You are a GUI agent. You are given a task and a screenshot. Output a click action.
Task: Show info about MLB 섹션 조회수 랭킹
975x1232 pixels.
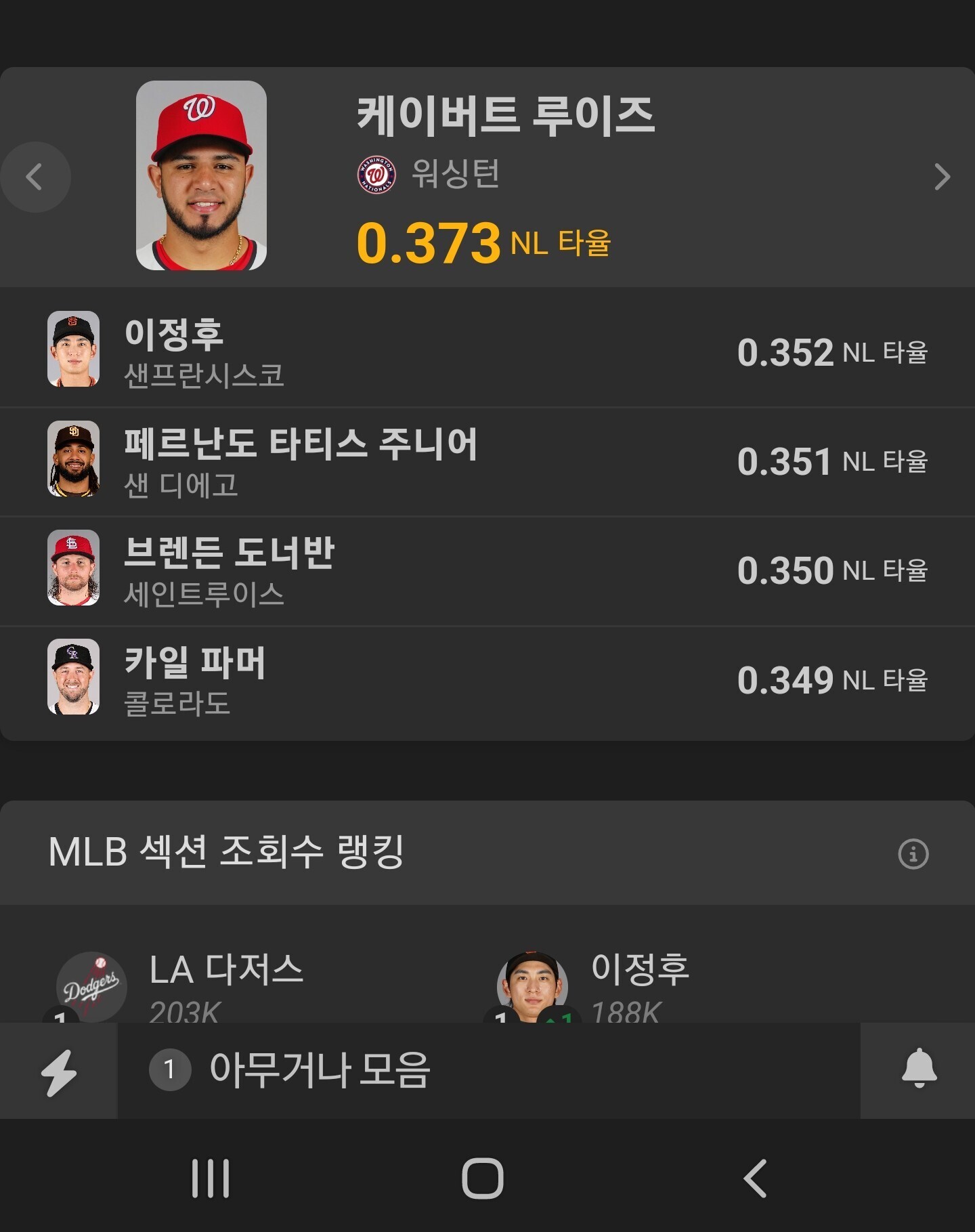tap(913, 853)
